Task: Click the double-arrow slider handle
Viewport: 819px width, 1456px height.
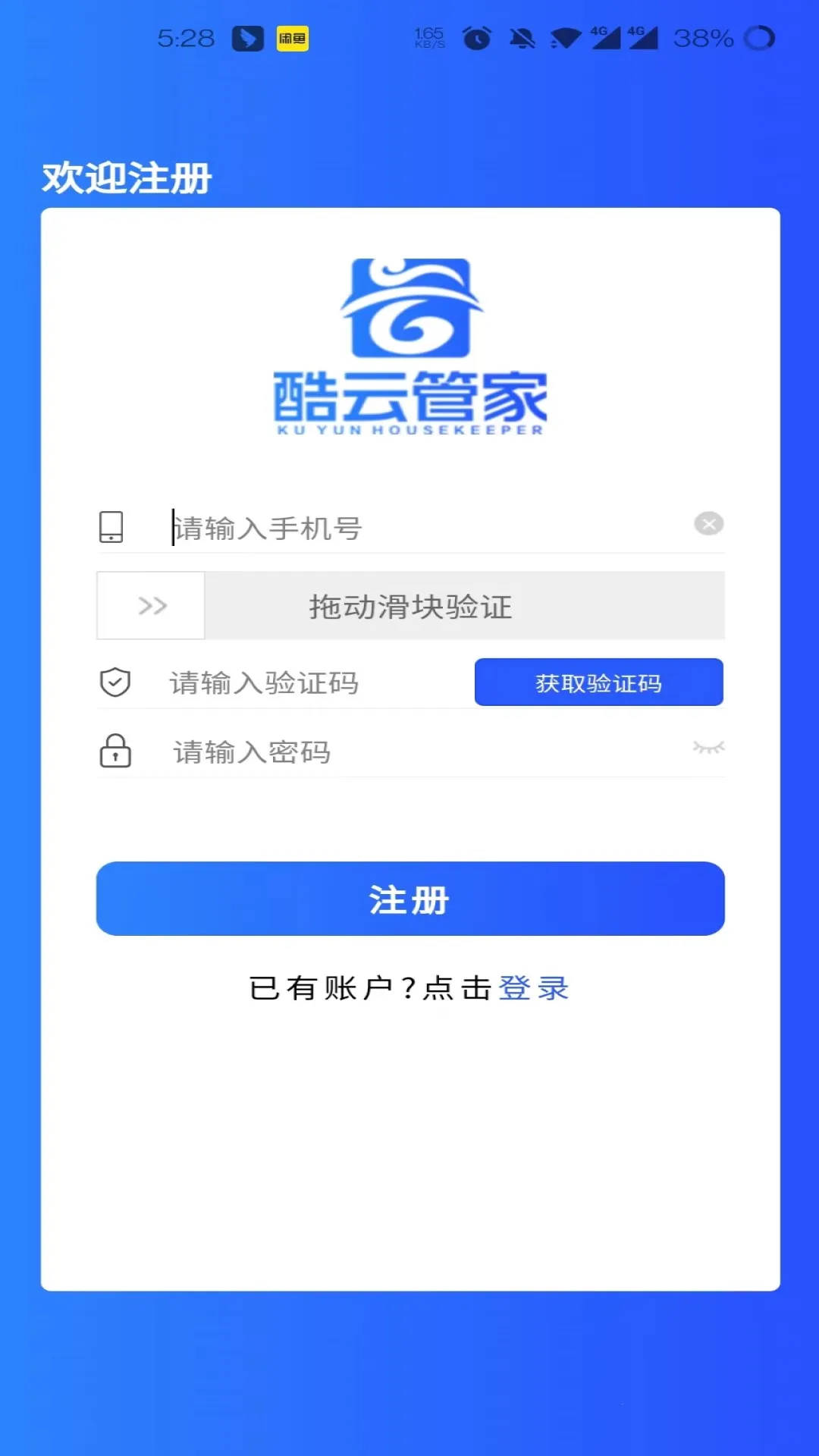Action: point(150,605)
